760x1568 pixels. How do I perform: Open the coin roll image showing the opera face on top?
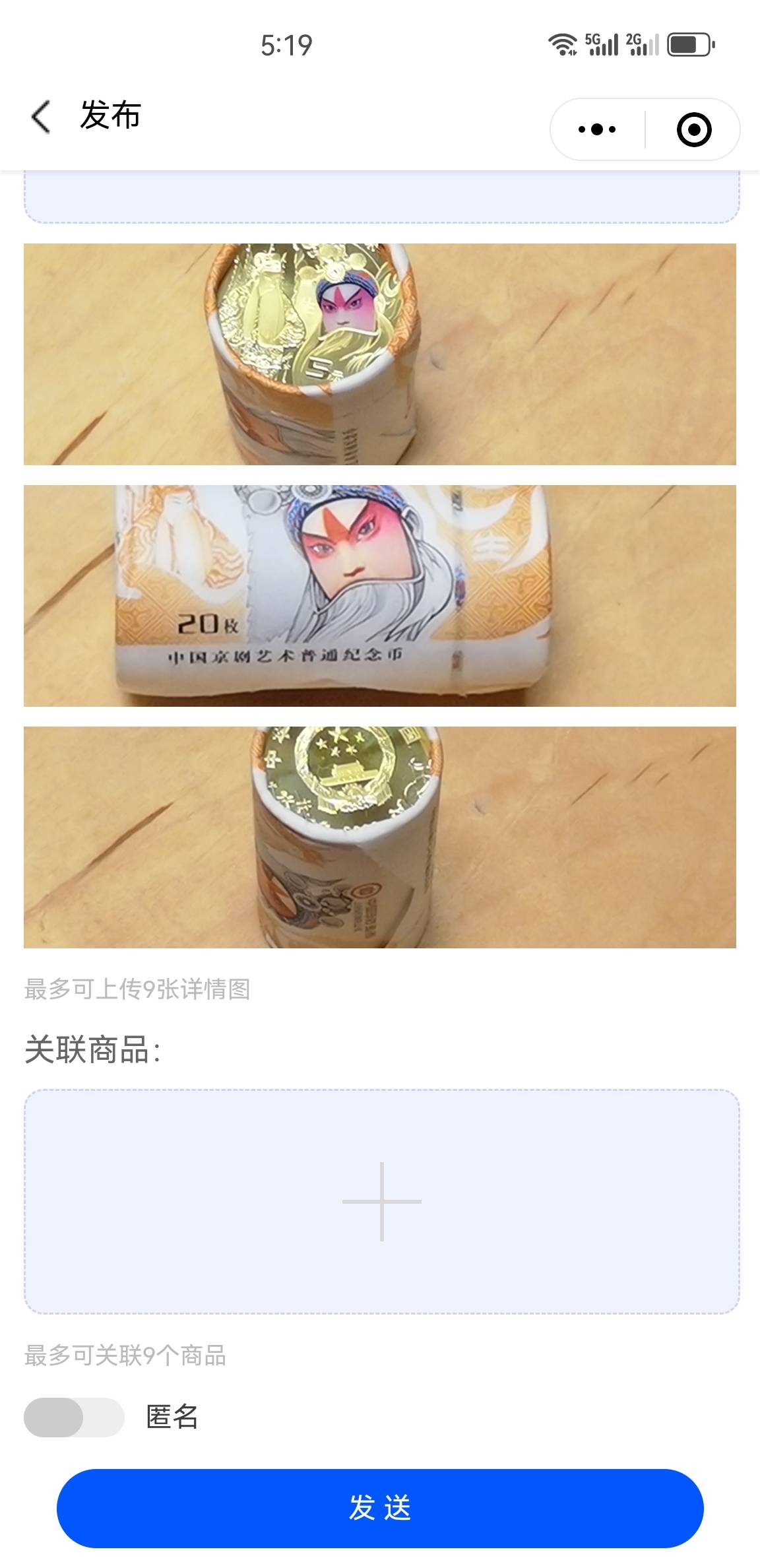(379, 354)
